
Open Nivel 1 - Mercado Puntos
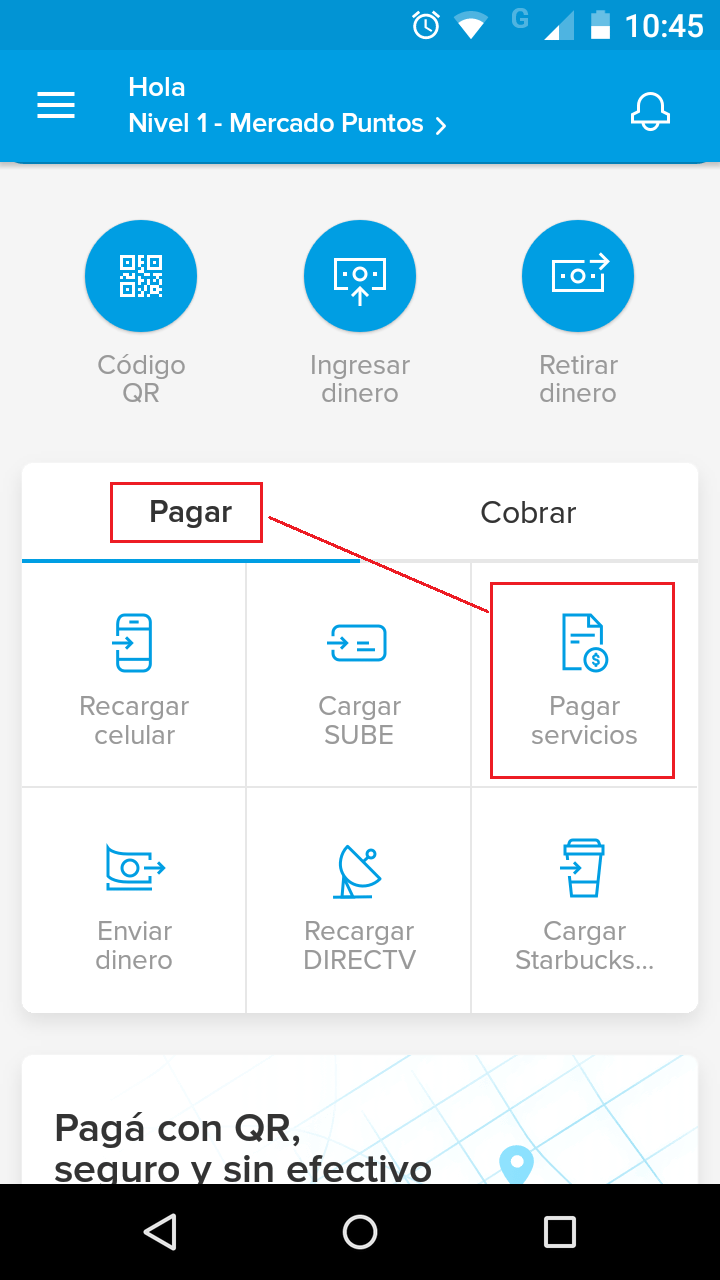(x=286, y=124)
